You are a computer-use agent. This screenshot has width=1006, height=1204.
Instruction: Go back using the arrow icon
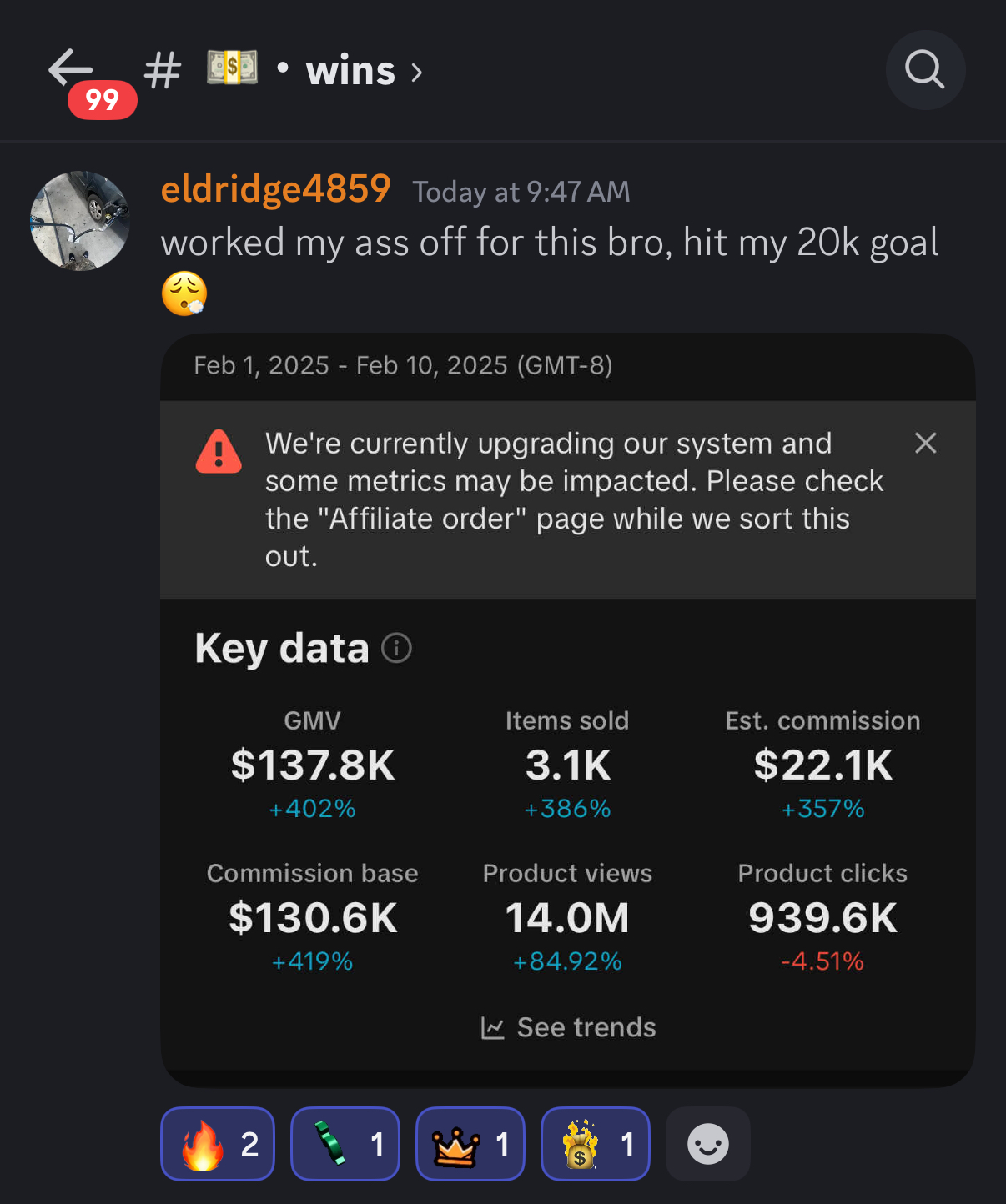coord(71,68)
